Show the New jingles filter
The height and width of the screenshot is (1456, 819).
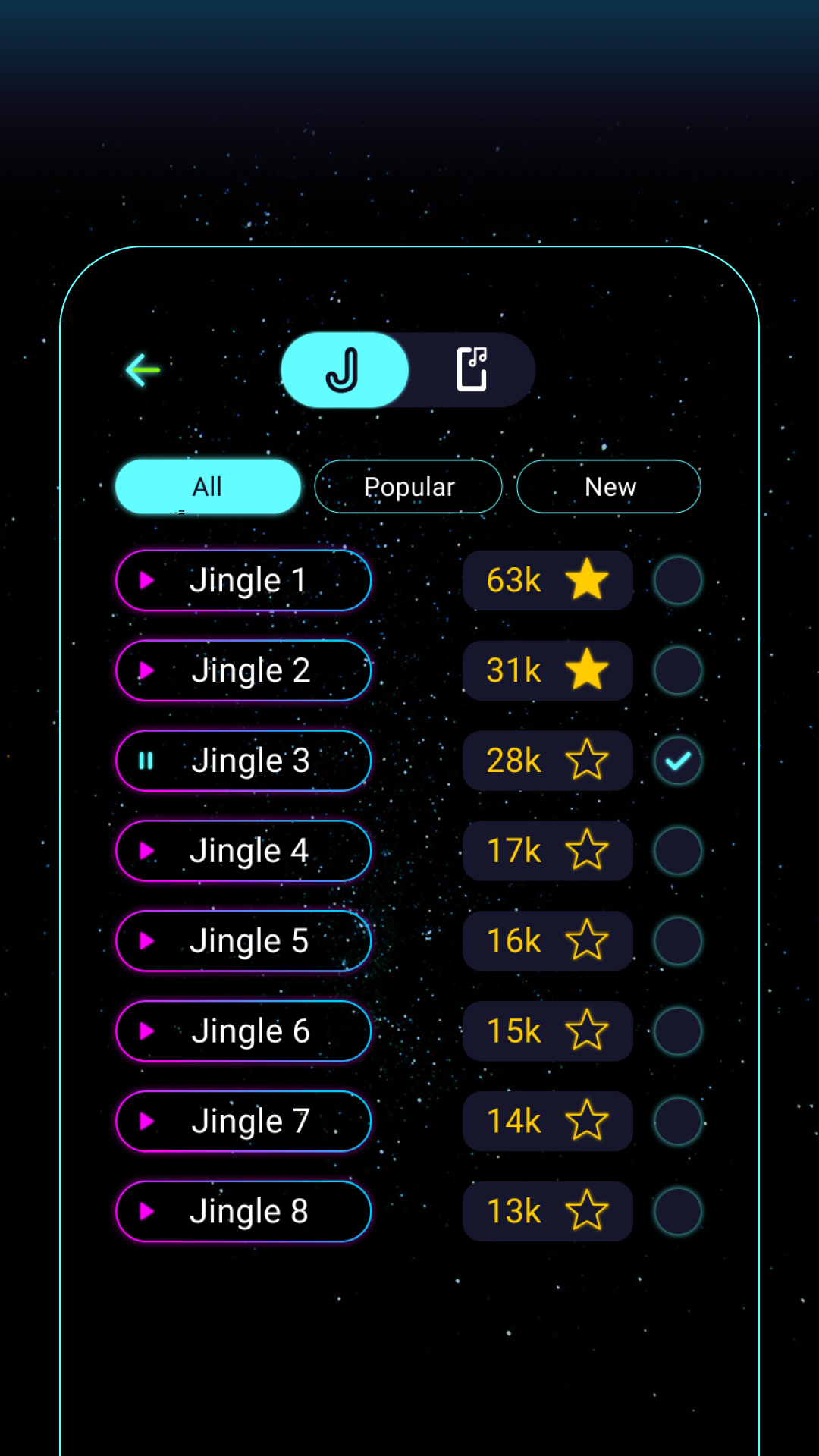point(609,487)
